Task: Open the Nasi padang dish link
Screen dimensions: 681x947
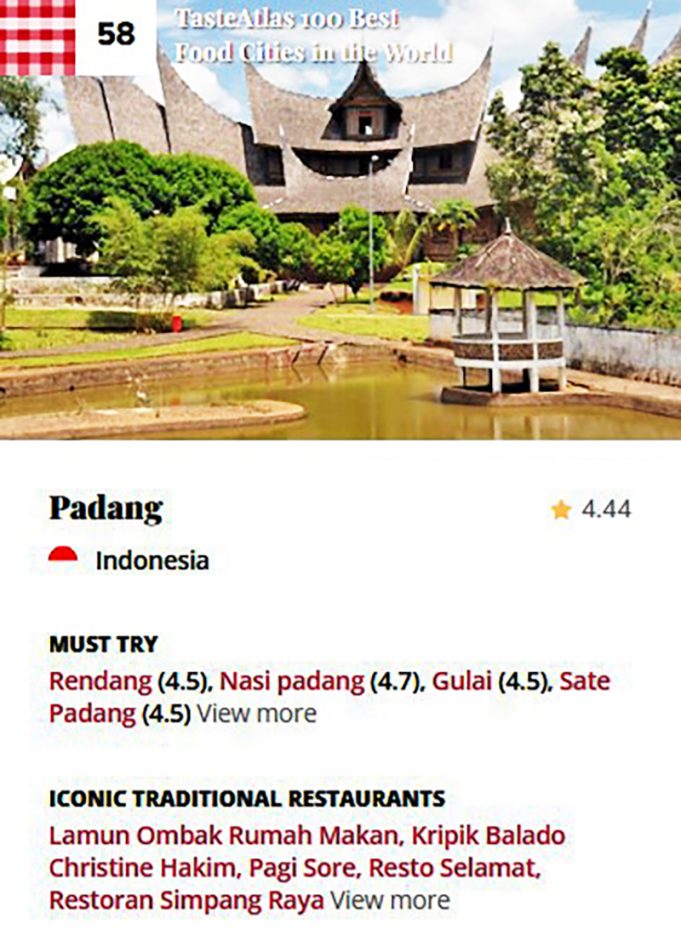Action: tap(292, 682)
